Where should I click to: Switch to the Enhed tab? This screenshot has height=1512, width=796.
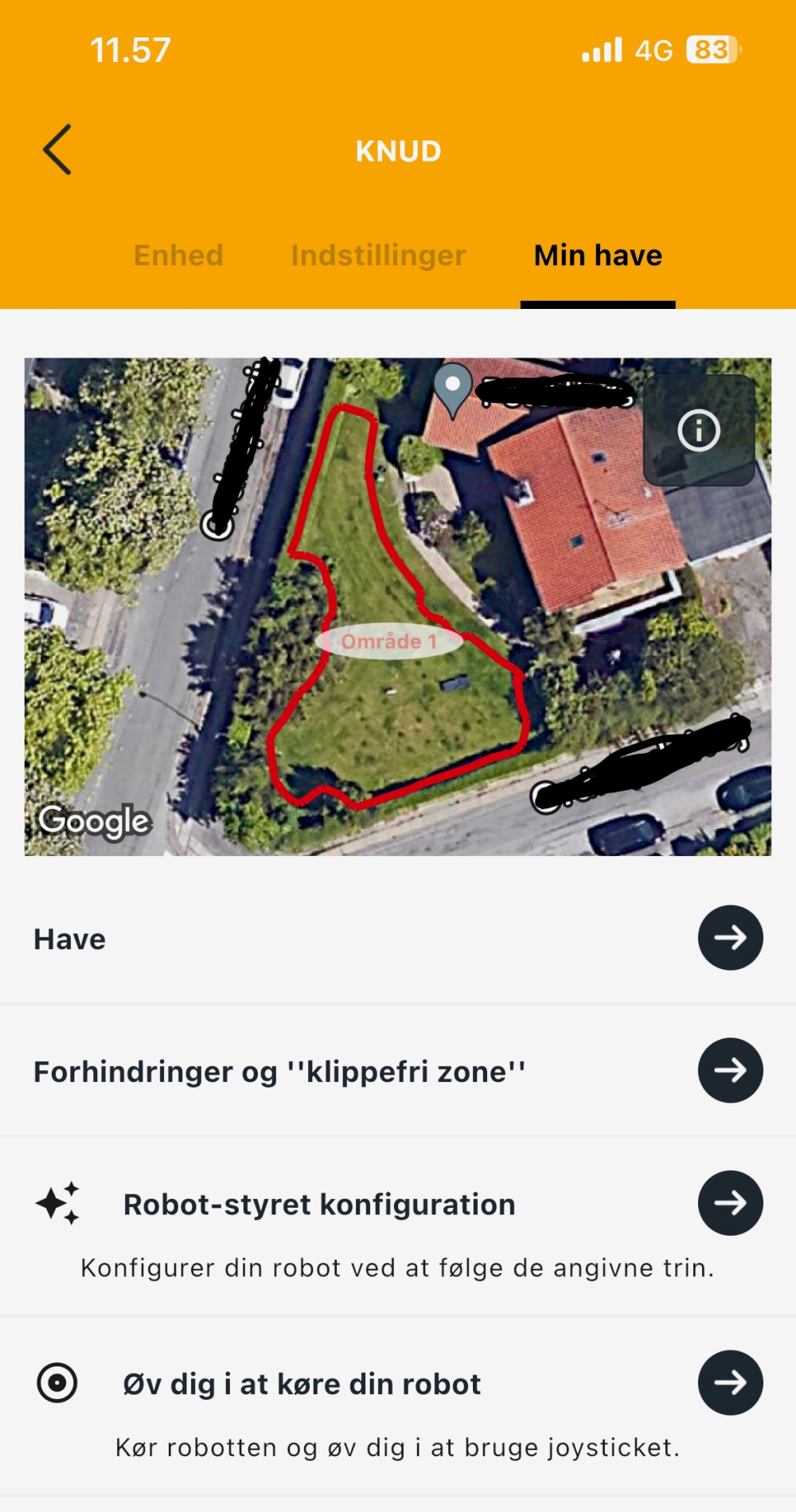[178, 256]
